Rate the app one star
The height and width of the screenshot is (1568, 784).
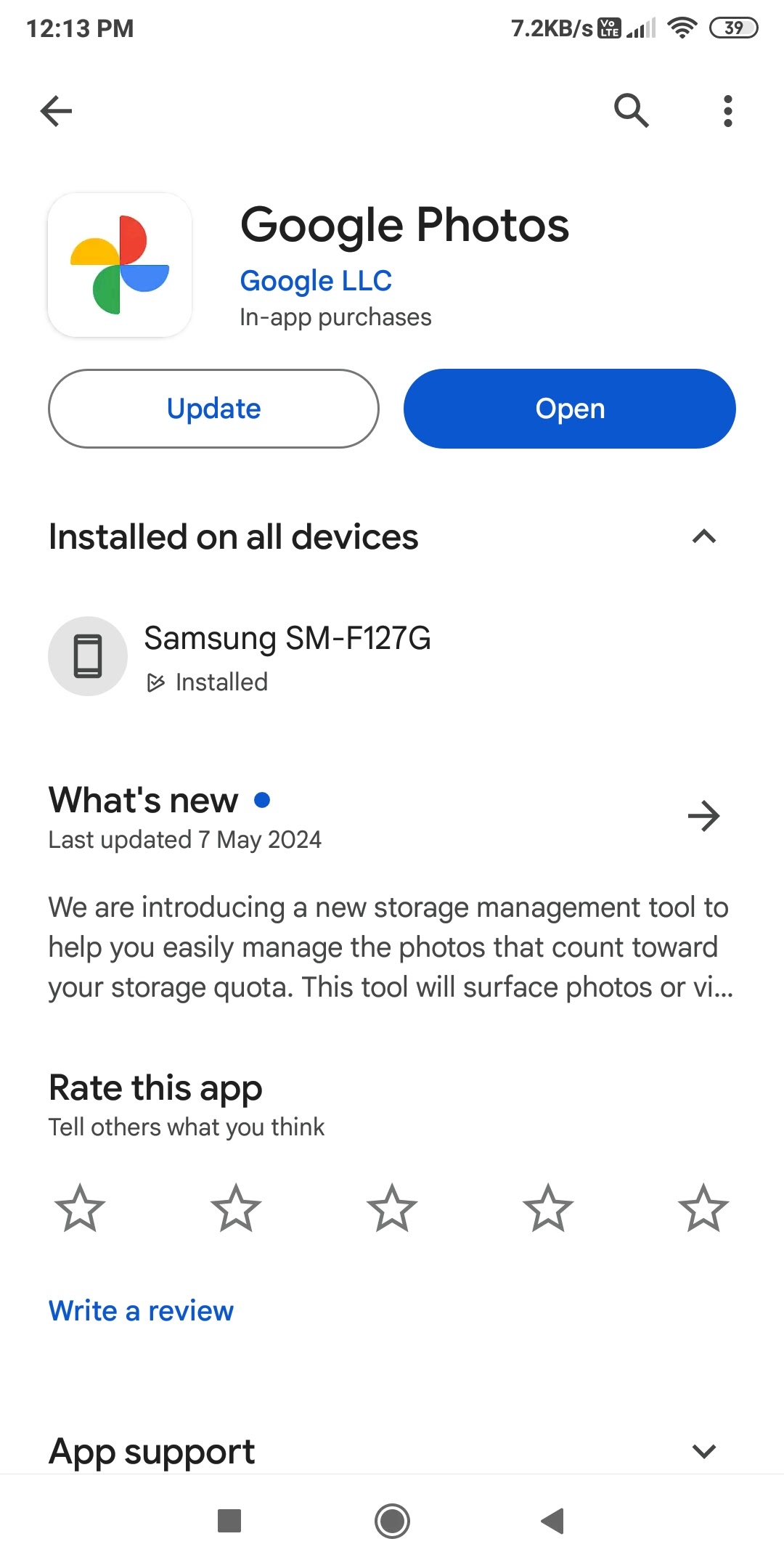coord(80,1208)
